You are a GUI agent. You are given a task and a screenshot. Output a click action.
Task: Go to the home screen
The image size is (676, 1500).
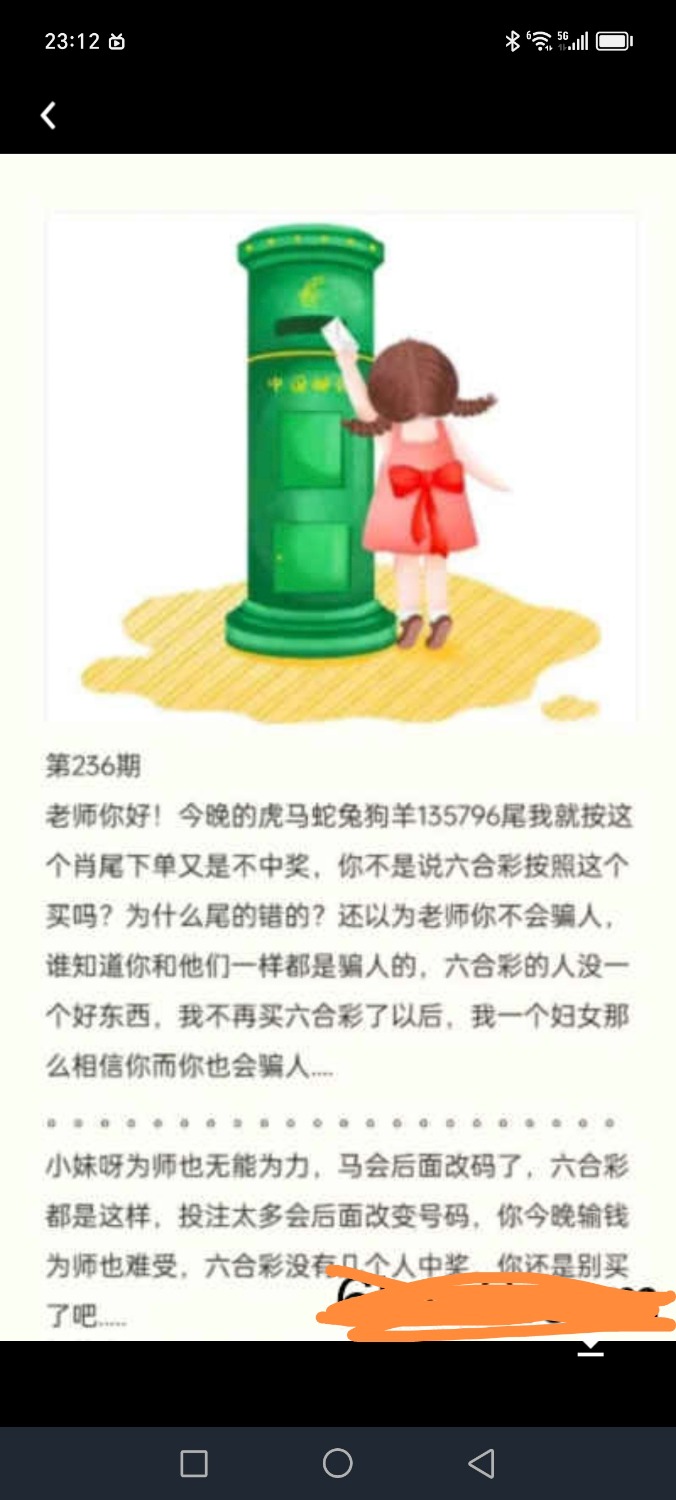point(338,1464)
